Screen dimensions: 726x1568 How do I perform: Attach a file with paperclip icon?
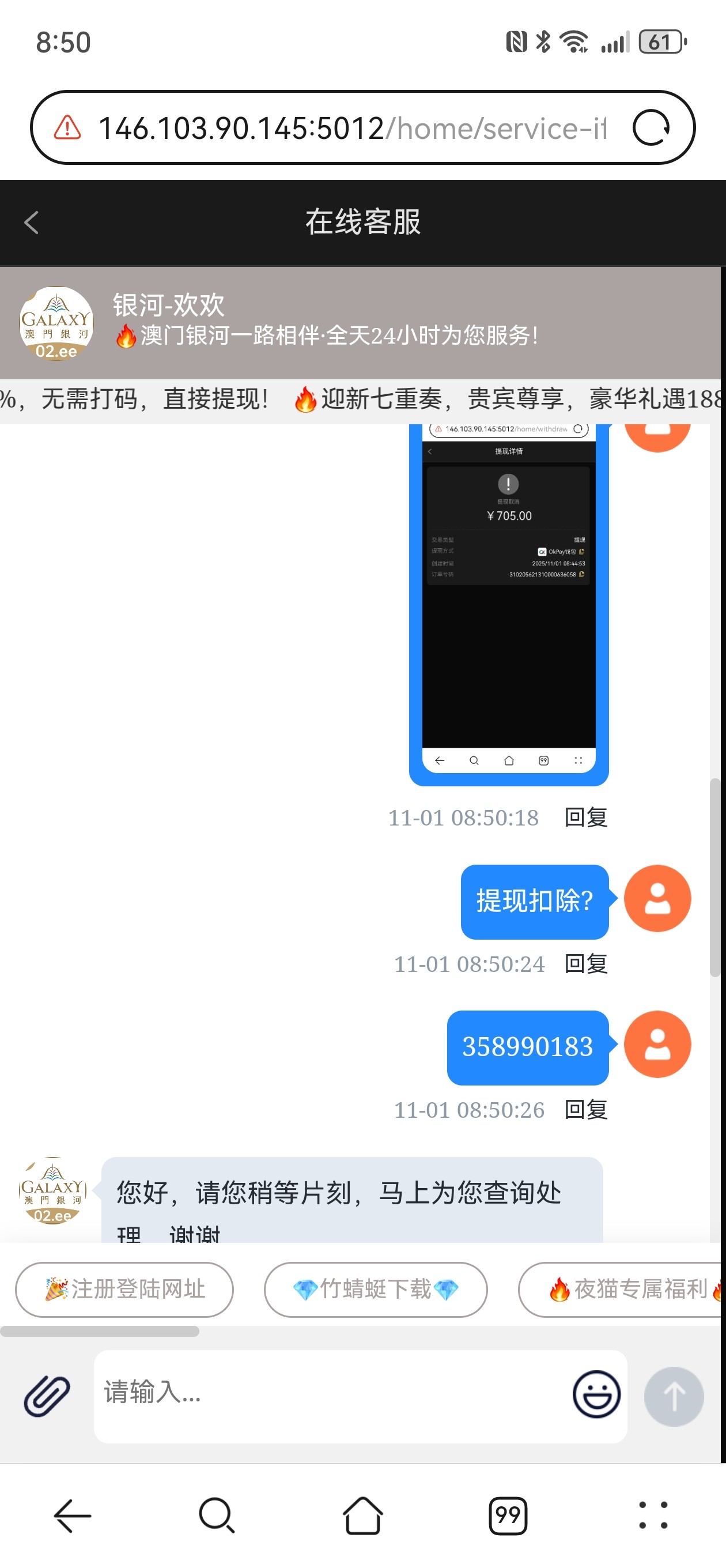[47, 1395]
